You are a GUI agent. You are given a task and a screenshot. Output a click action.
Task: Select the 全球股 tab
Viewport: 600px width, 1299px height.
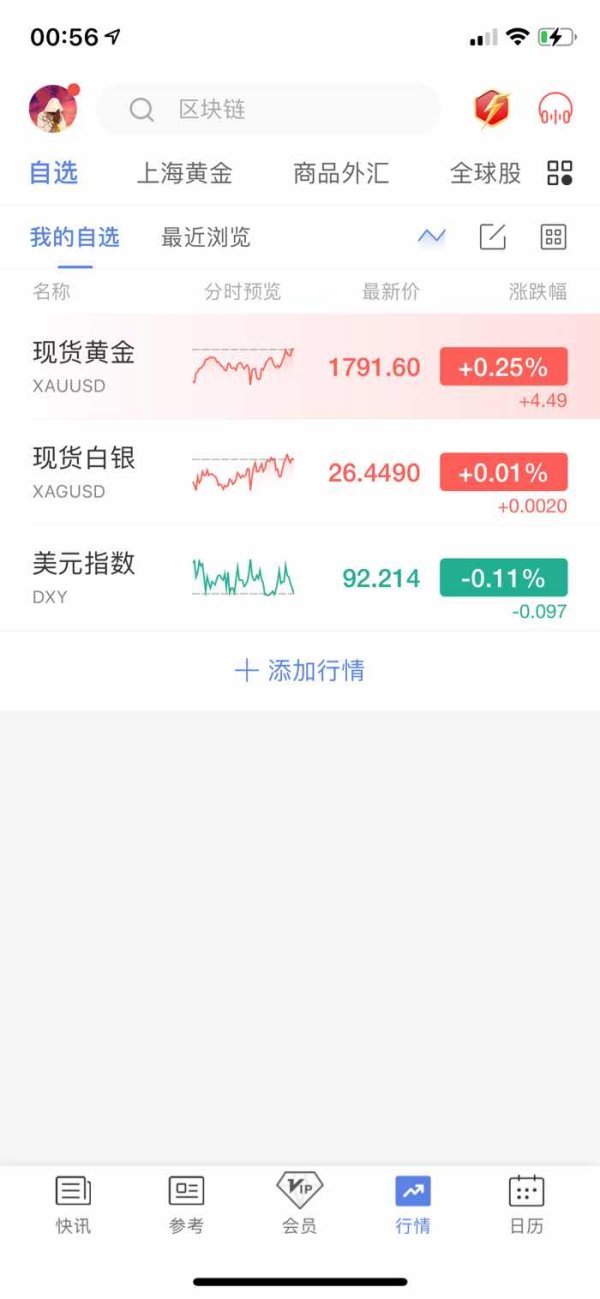coord(485,173)
